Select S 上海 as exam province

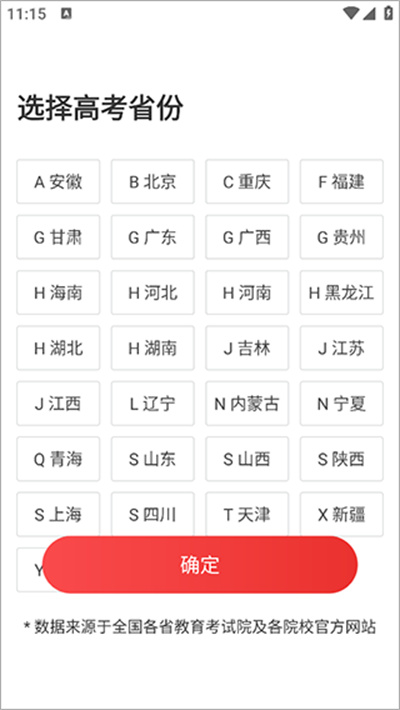click(58, 514)
